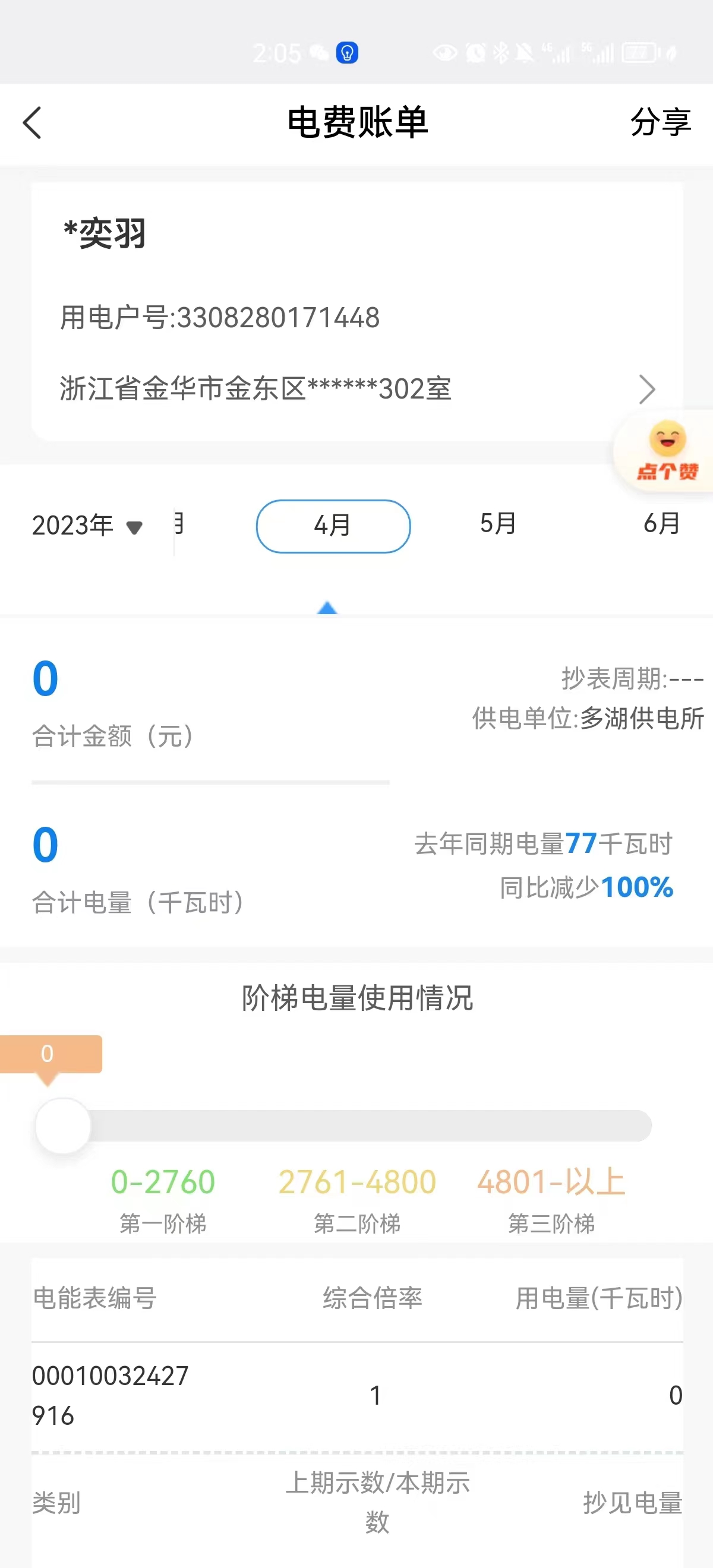
Task: Tap 分享 to share the bill
Action: (x=660, y=122)
